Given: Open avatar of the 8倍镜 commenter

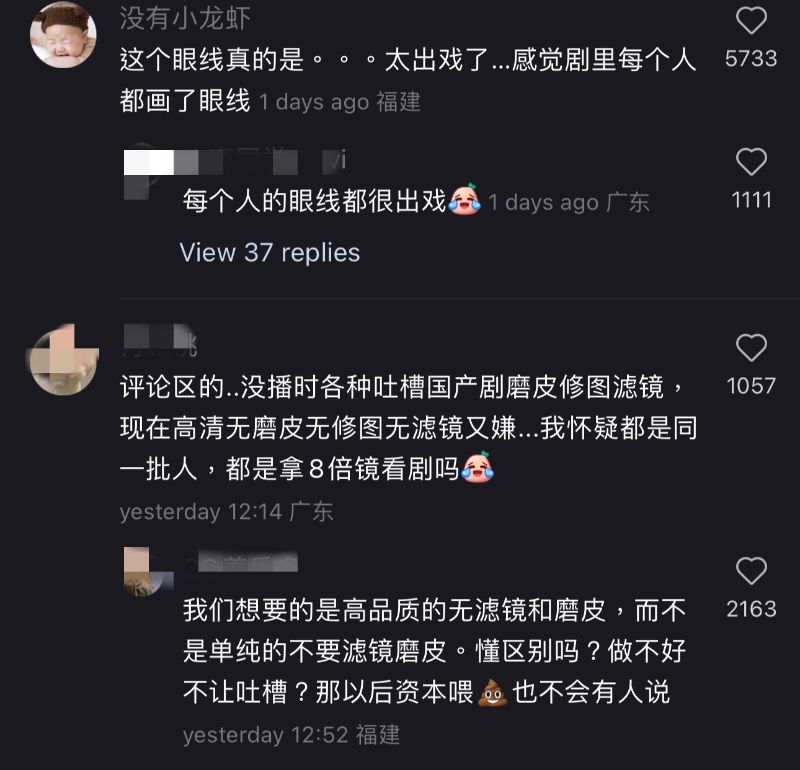Looking at the screenshot, I should (64, 359).
